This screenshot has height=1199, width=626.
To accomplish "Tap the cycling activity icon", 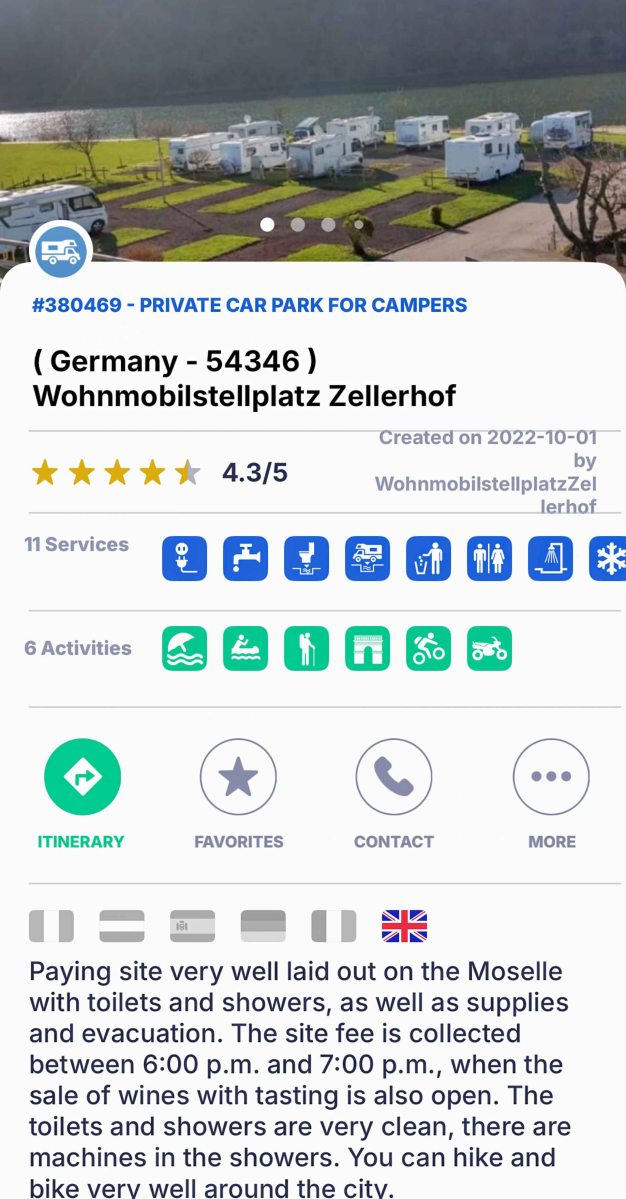I will tap(428, 648).
